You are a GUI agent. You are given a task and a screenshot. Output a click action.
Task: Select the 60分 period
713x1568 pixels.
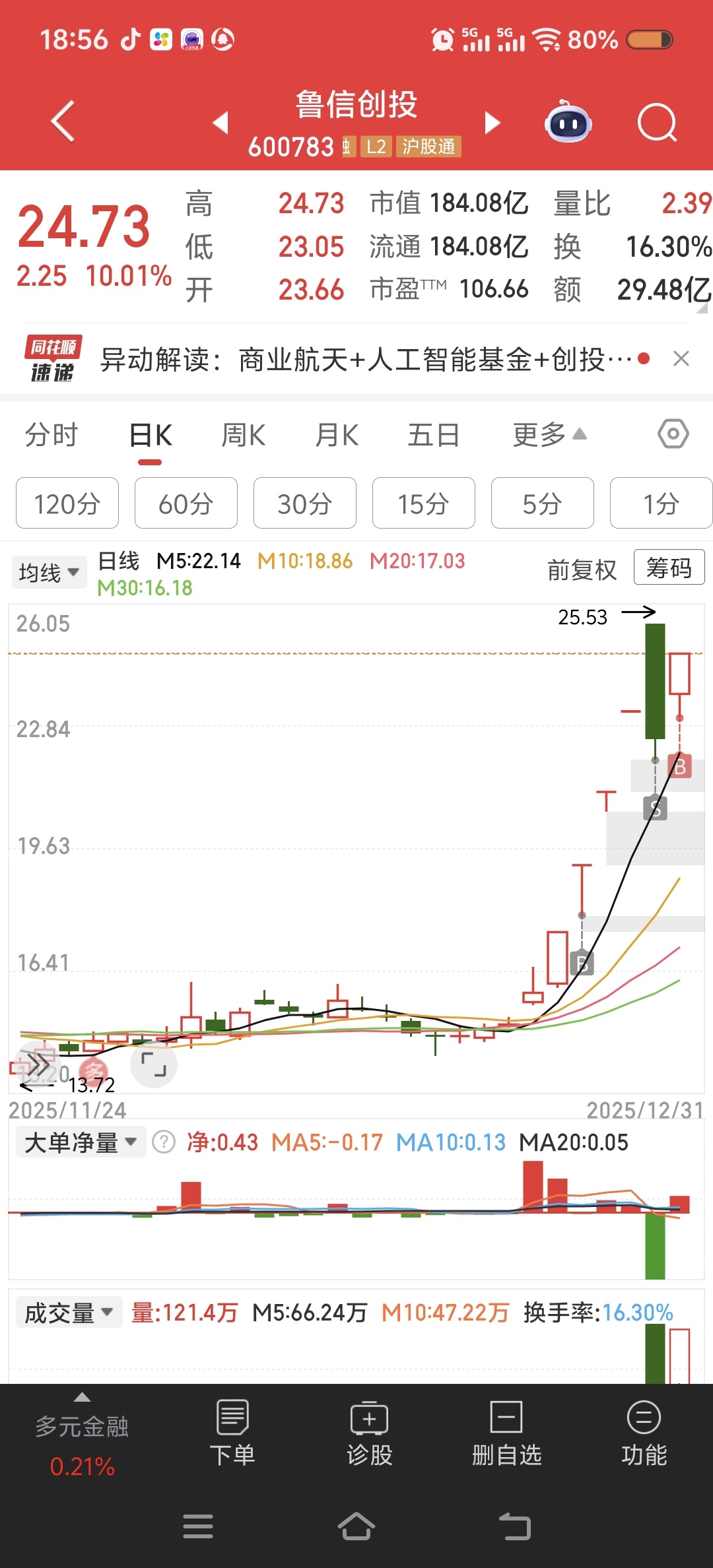click(186, 504)
